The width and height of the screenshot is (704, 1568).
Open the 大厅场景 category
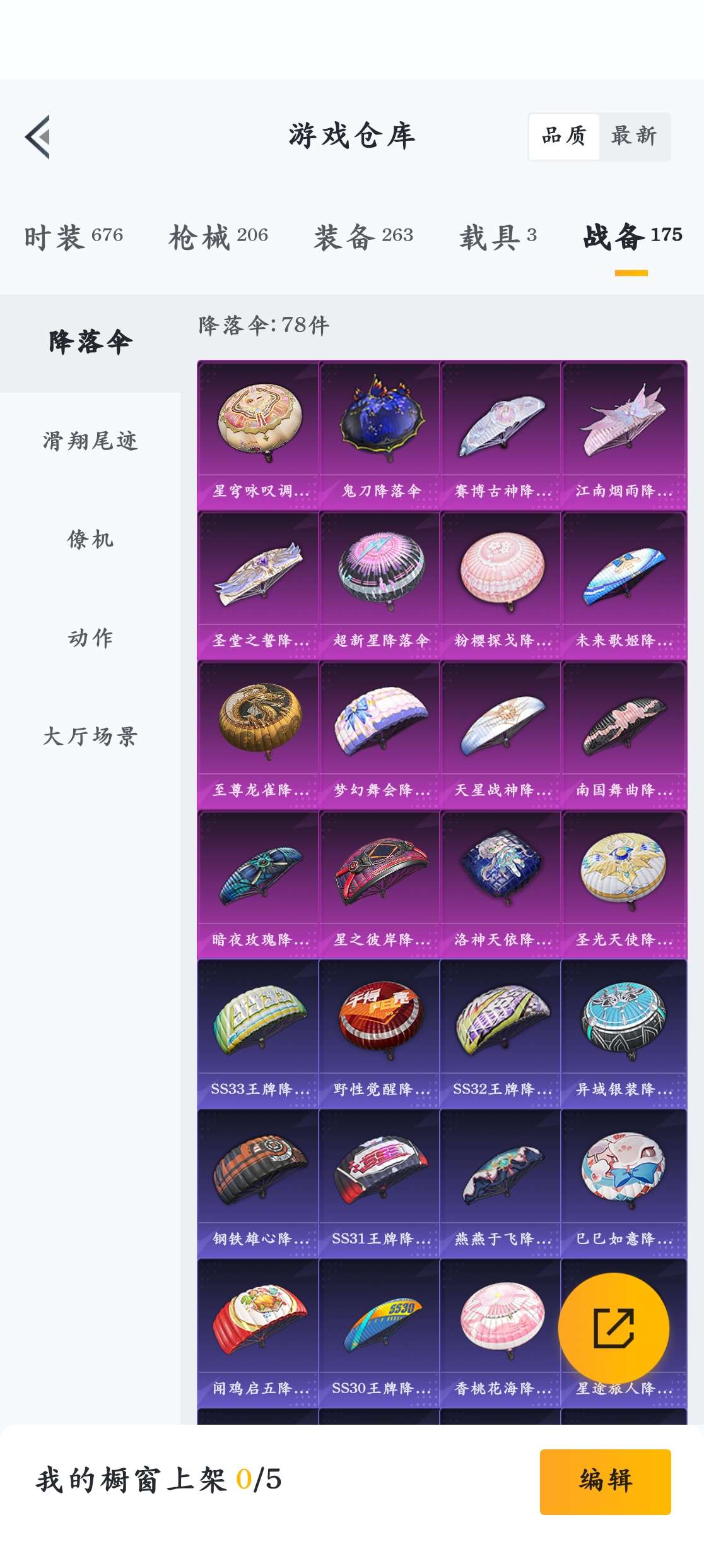point(90,737)
